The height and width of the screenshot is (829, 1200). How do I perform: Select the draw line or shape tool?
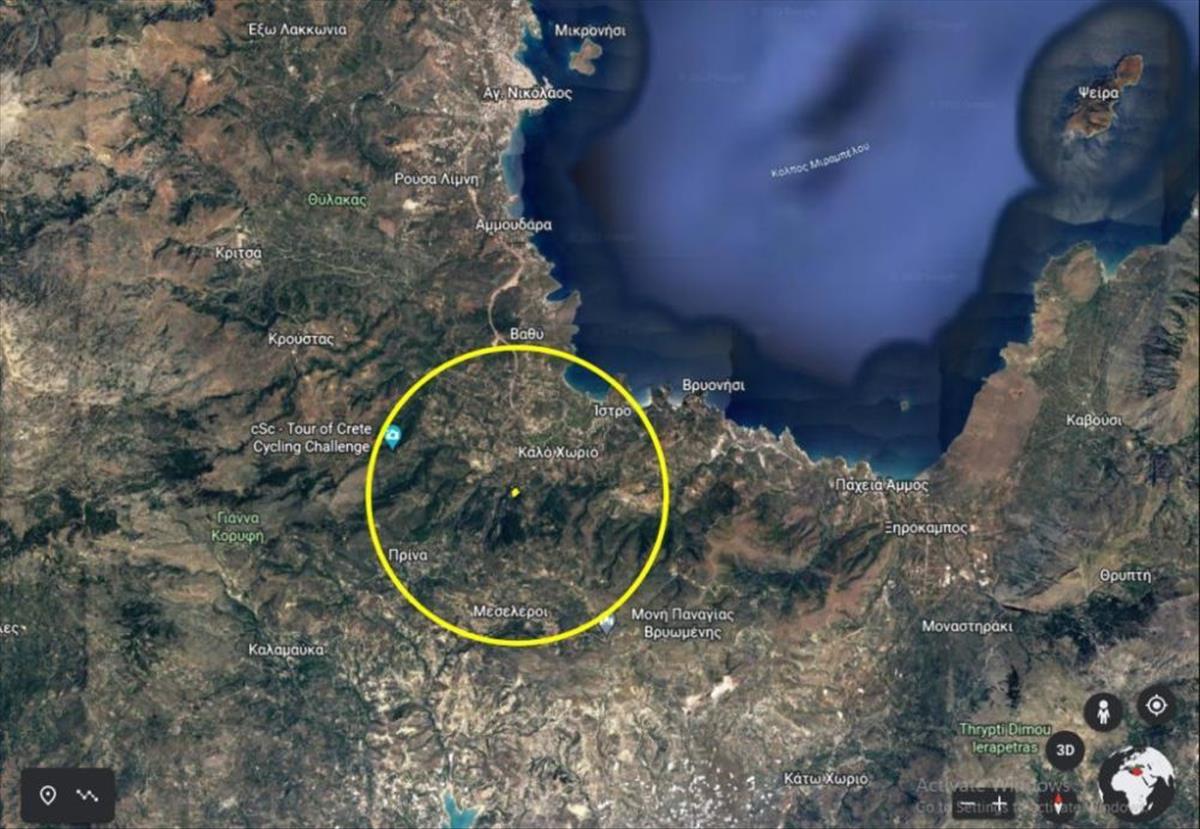coord(87,796)
